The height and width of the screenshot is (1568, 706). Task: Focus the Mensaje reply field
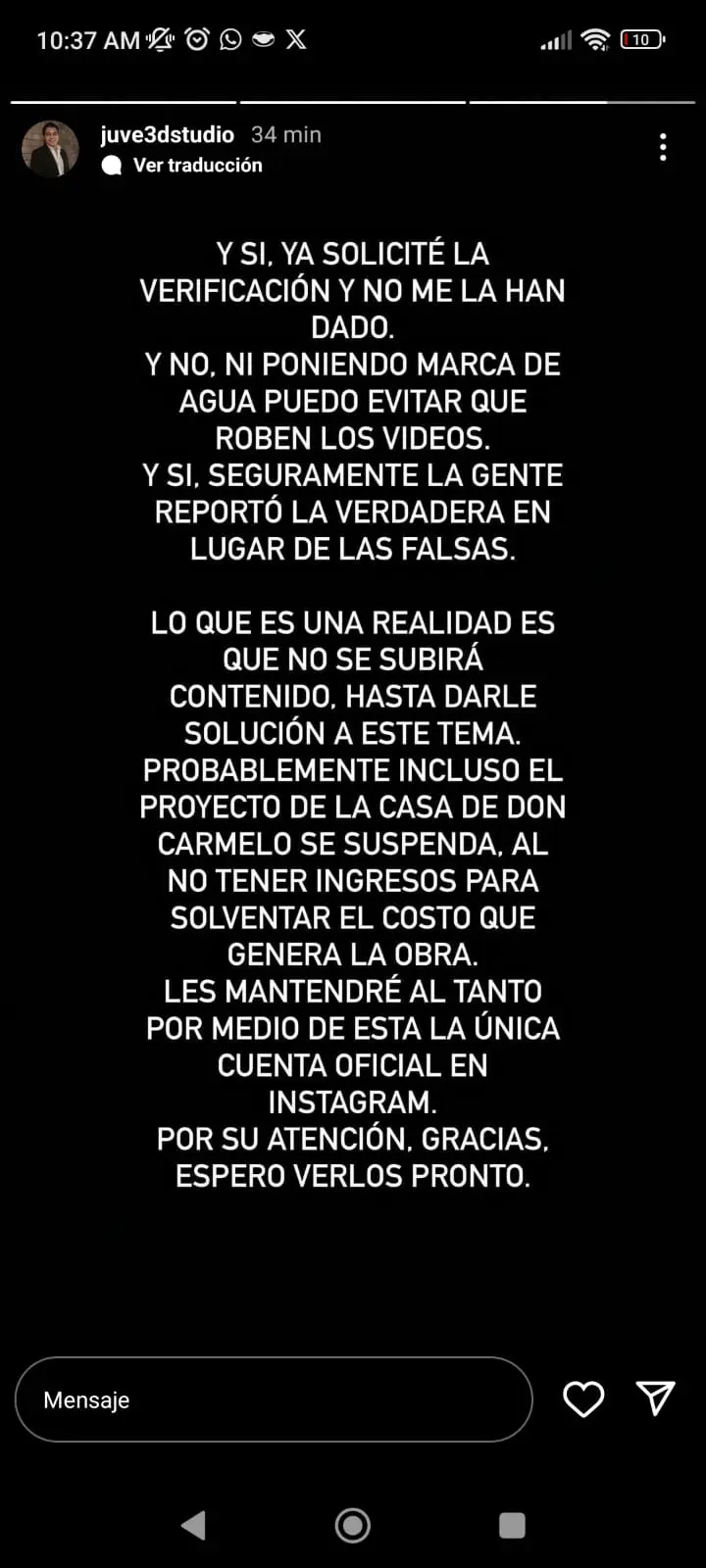pyautogui.click(x=274, y=1399)
